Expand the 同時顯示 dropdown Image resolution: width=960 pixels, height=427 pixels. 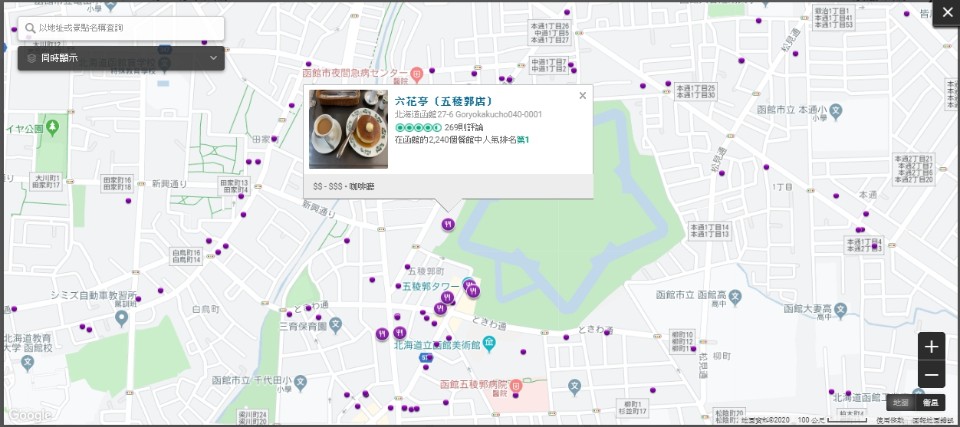pyautogui.click(x=121, y=58)
